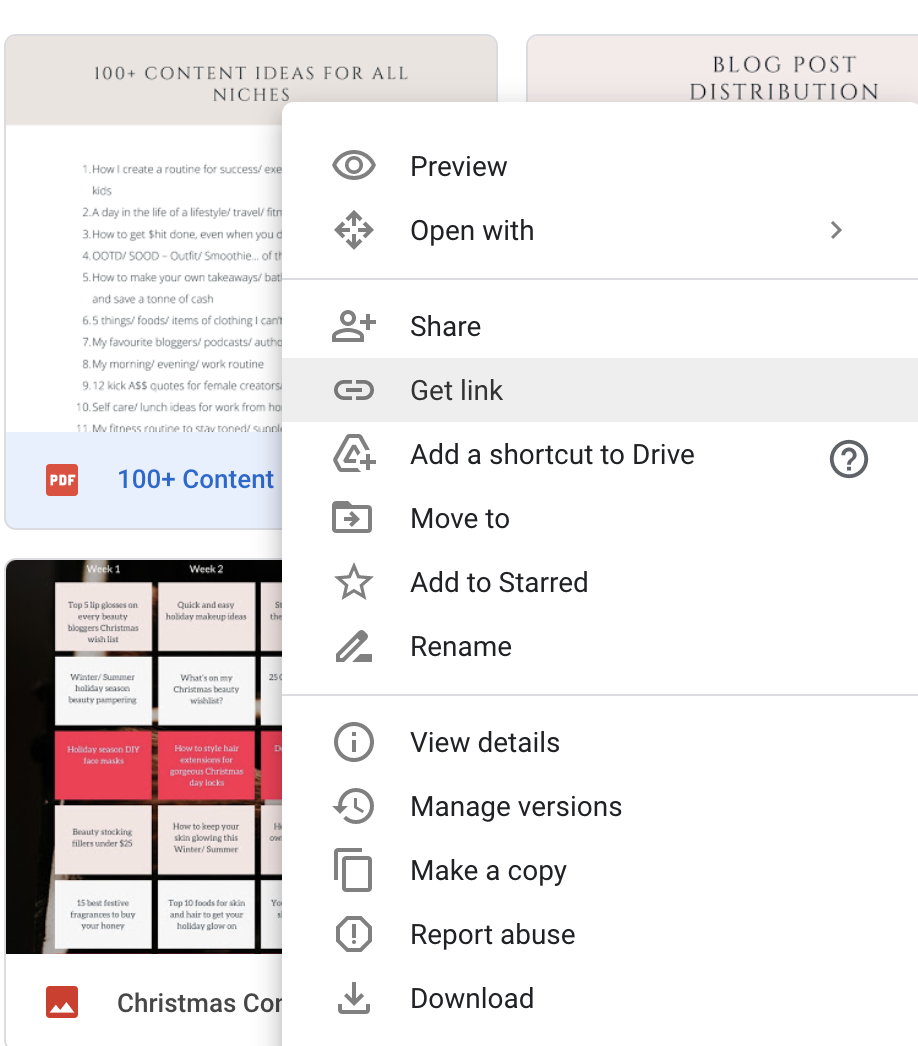Open the Blog Post Distribution file
The image size is (918, 1046).
point(783,78)
